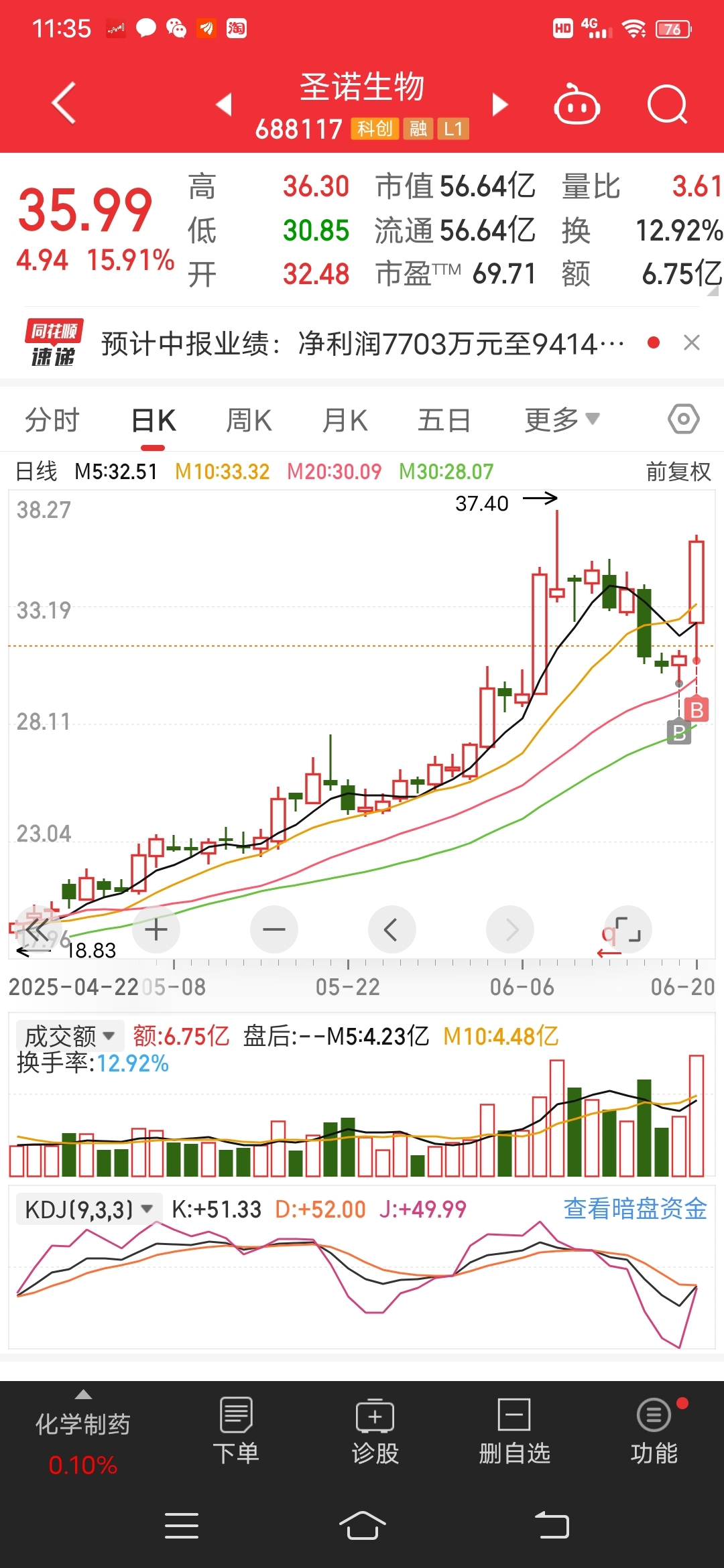724x1568 pixels.
Task: Open stock search magnifier
Action: point(668,105)
